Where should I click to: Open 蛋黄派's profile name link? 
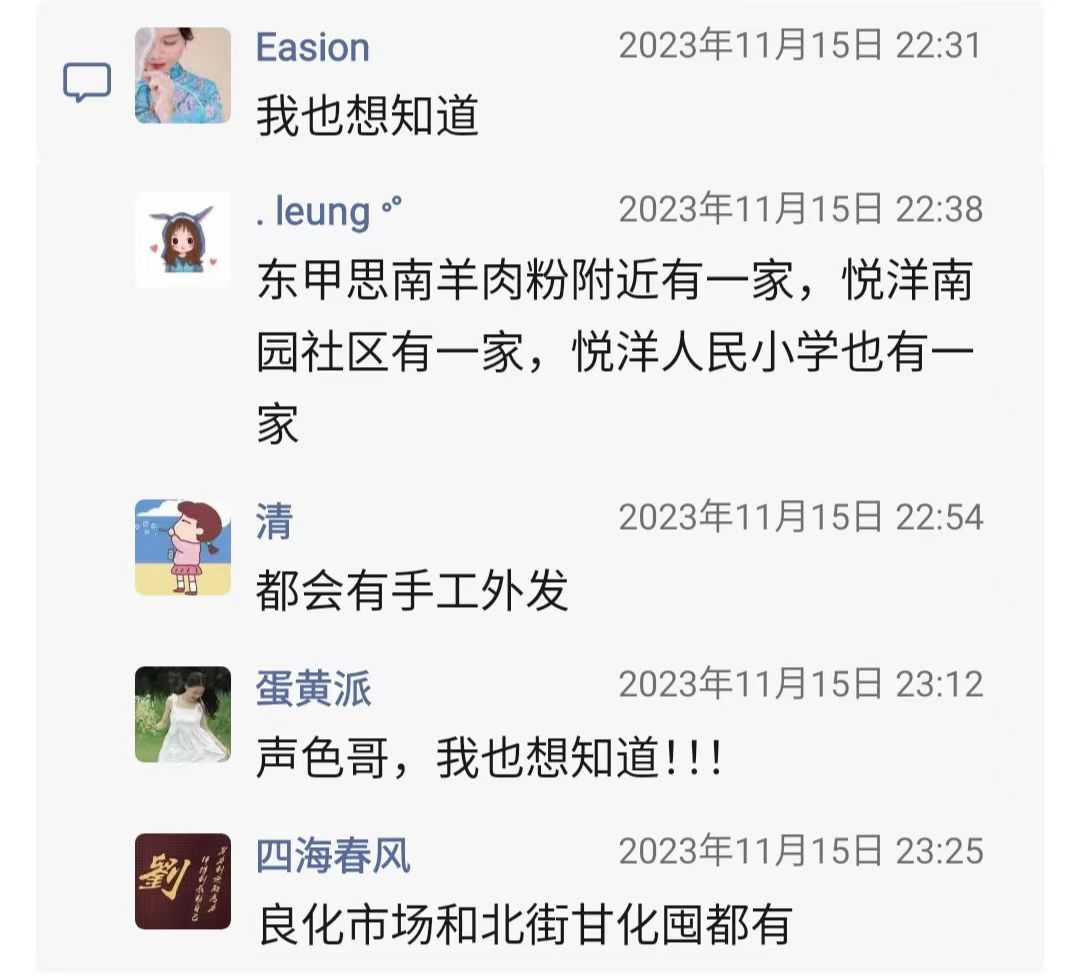coord(313,689)
